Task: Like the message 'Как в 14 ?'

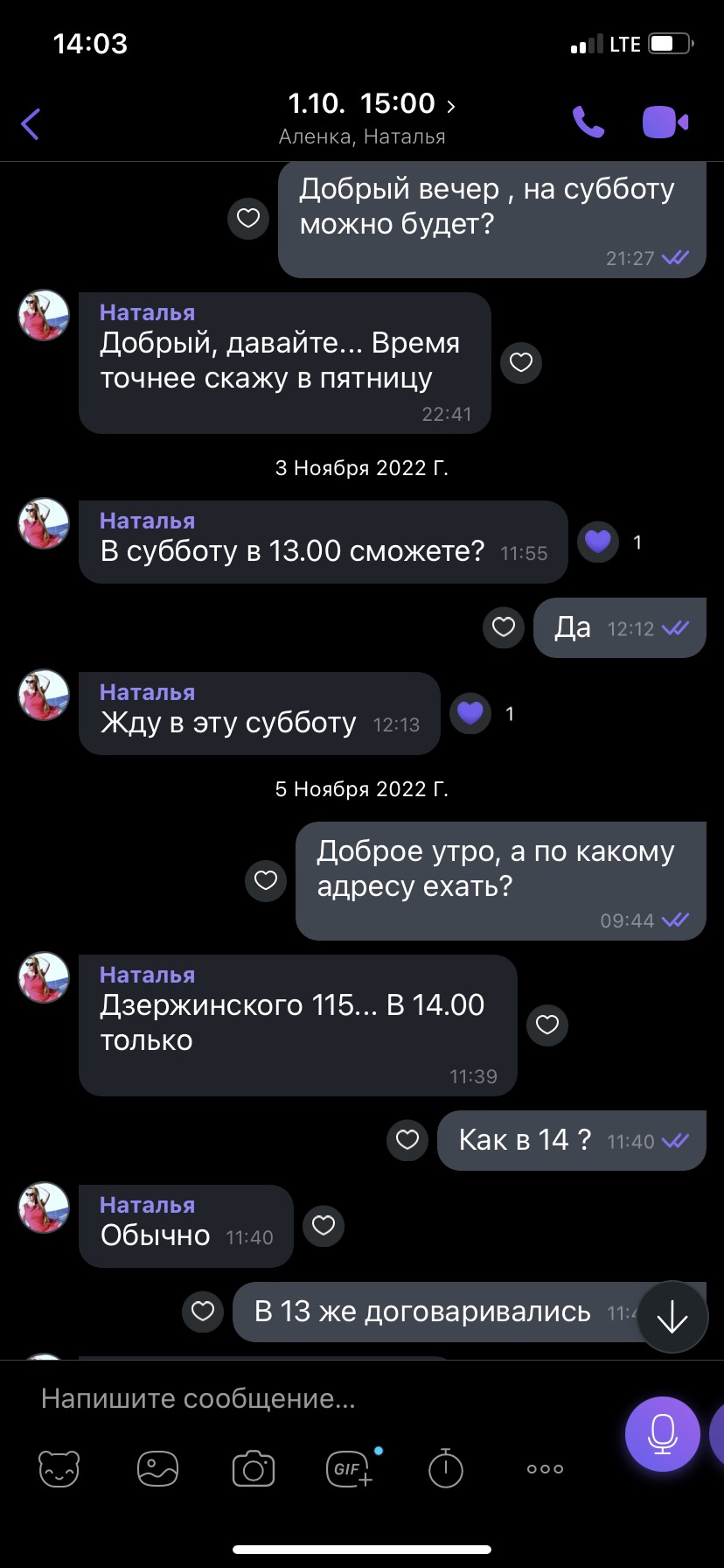Action: (407, 1139)
